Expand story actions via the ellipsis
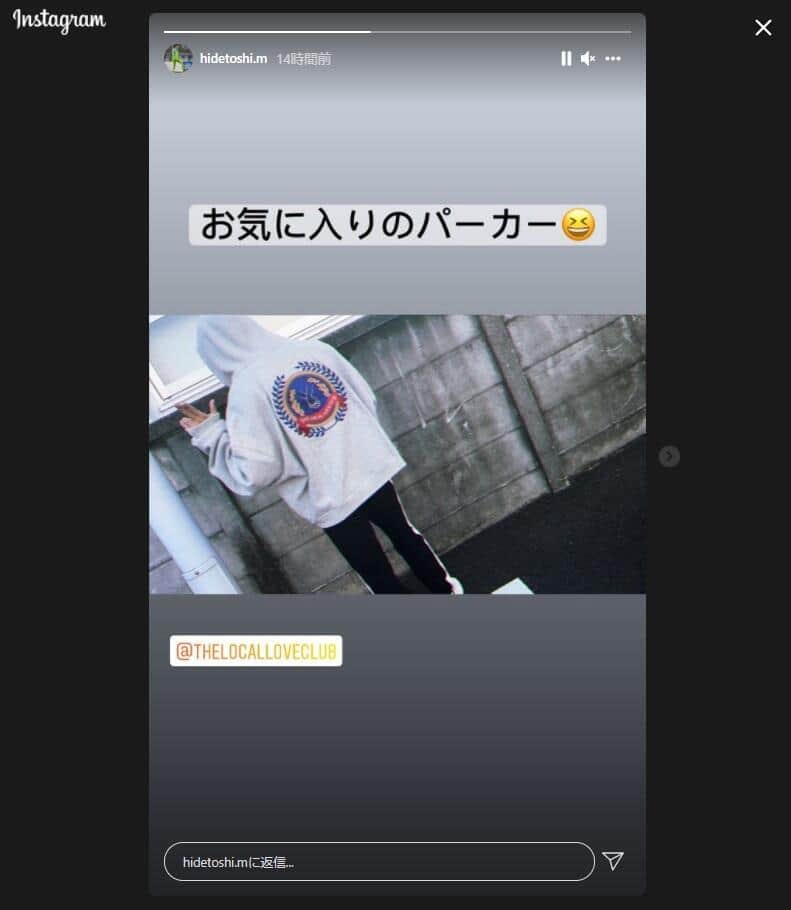The width and height of the screenshot is (791, 910). 613,59
